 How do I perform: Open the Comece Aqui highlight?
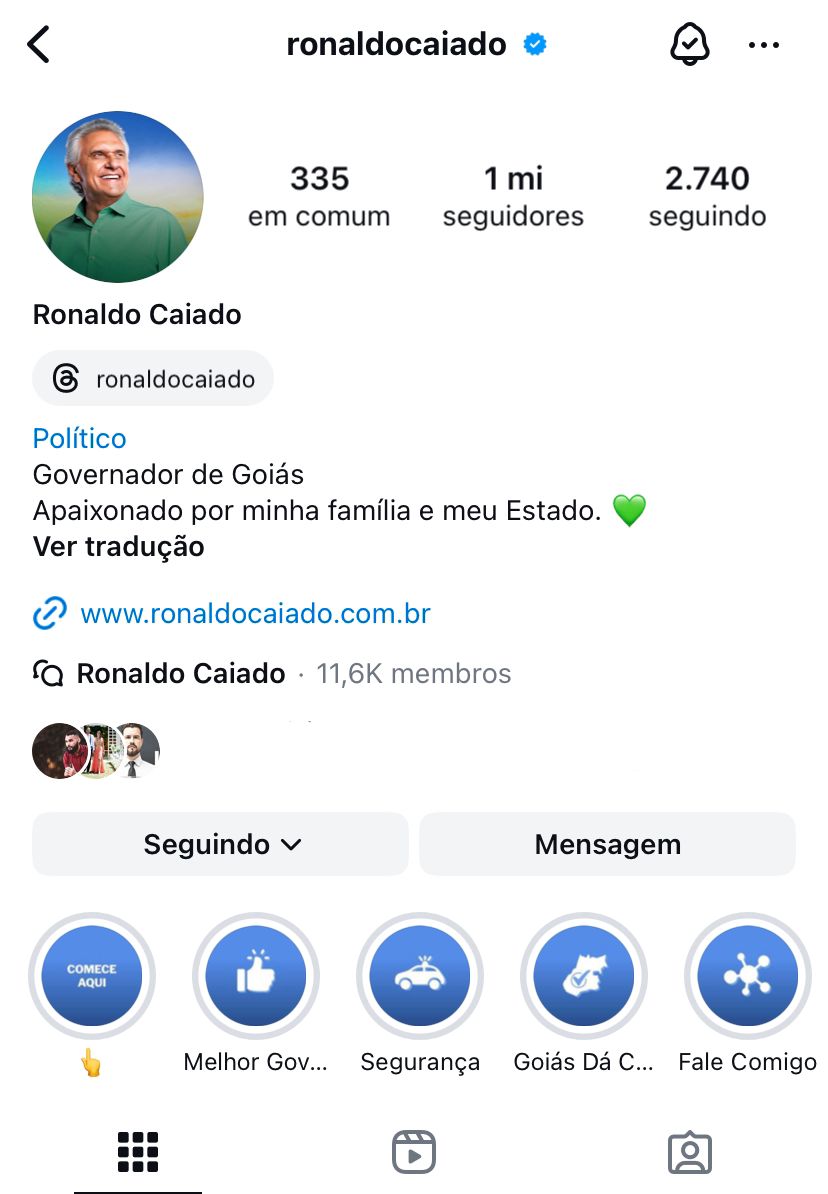pos(92,976)
